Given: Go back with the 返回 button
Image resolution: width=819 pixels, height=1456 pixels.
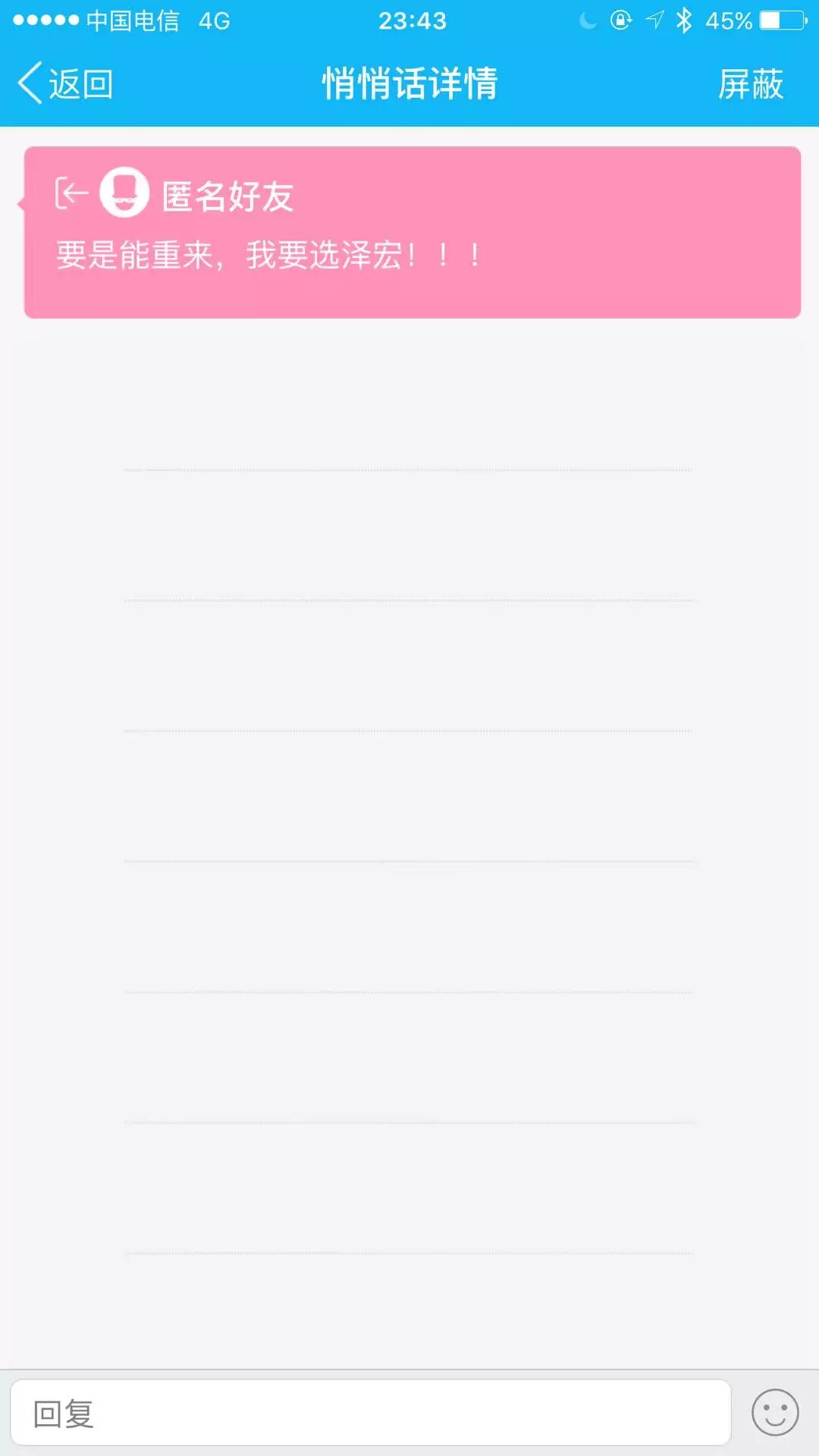Looking at the screenshot, I should click(66, 83).
